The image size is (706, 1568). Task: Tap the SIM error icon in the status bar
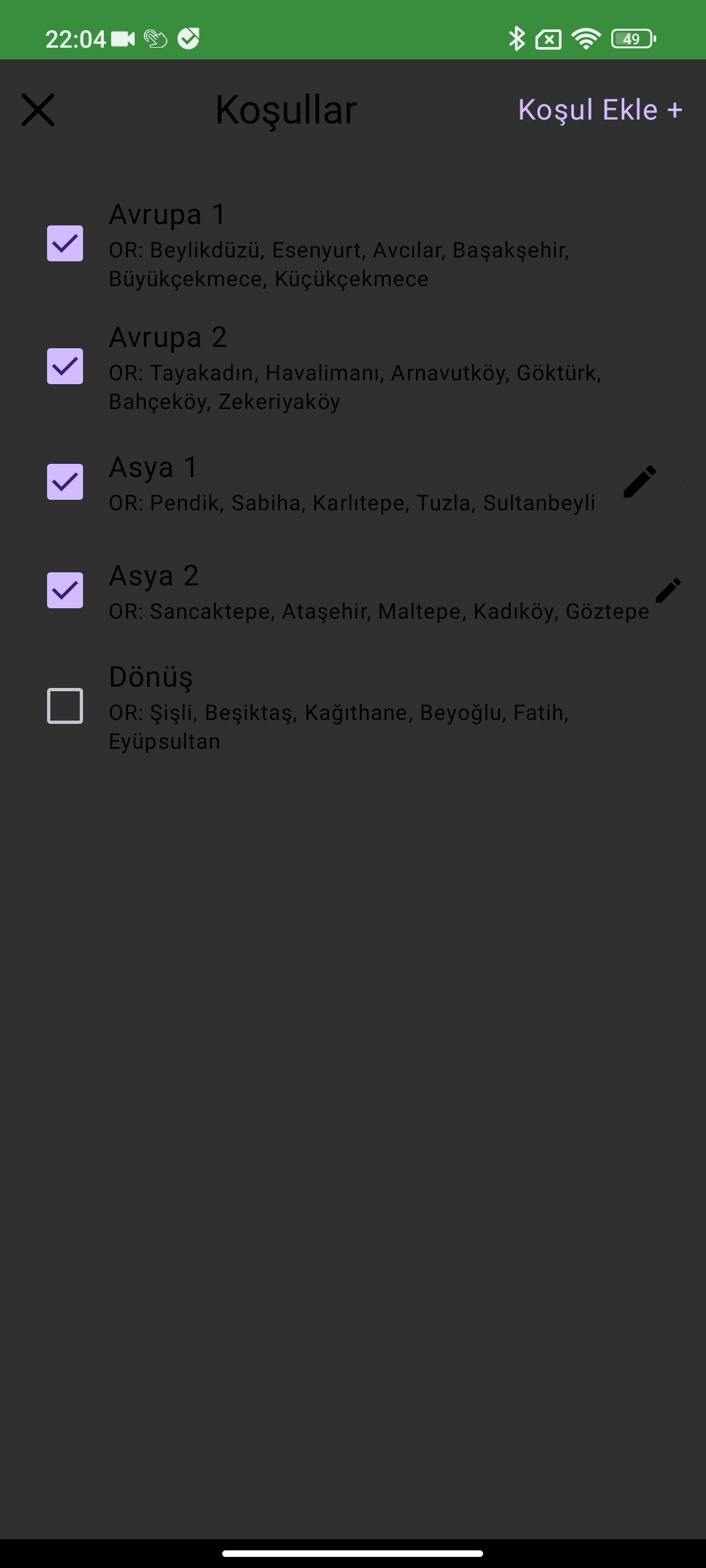548,39
